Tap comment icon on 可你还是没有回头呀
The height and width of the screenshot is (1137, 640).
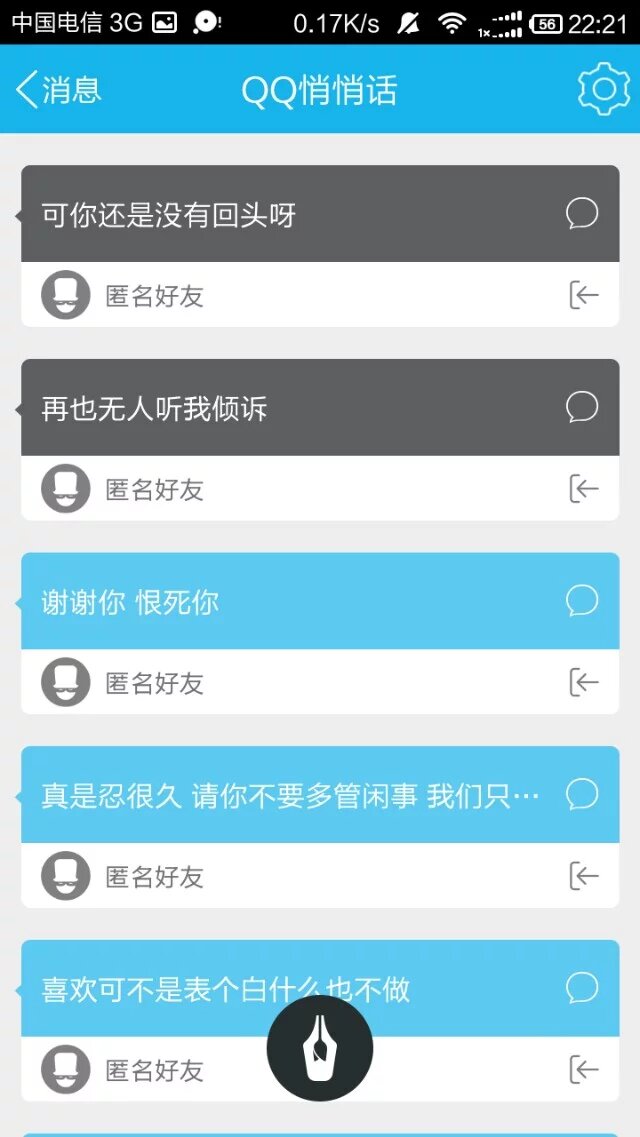click(x=582, y=213)
